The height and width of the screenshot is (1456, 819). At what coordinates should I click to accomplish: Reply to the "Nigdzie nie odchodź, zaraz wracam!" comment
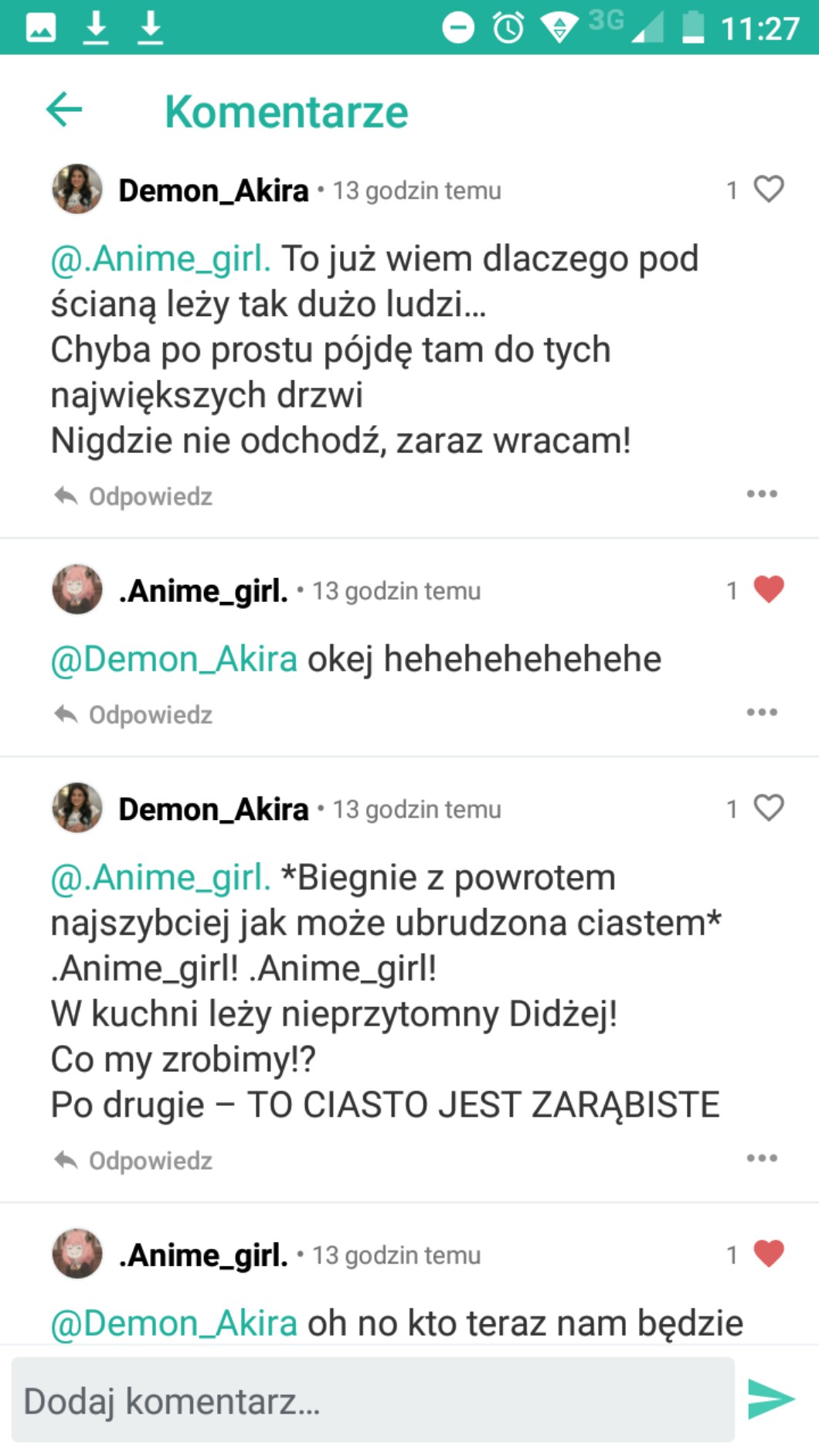134,496
